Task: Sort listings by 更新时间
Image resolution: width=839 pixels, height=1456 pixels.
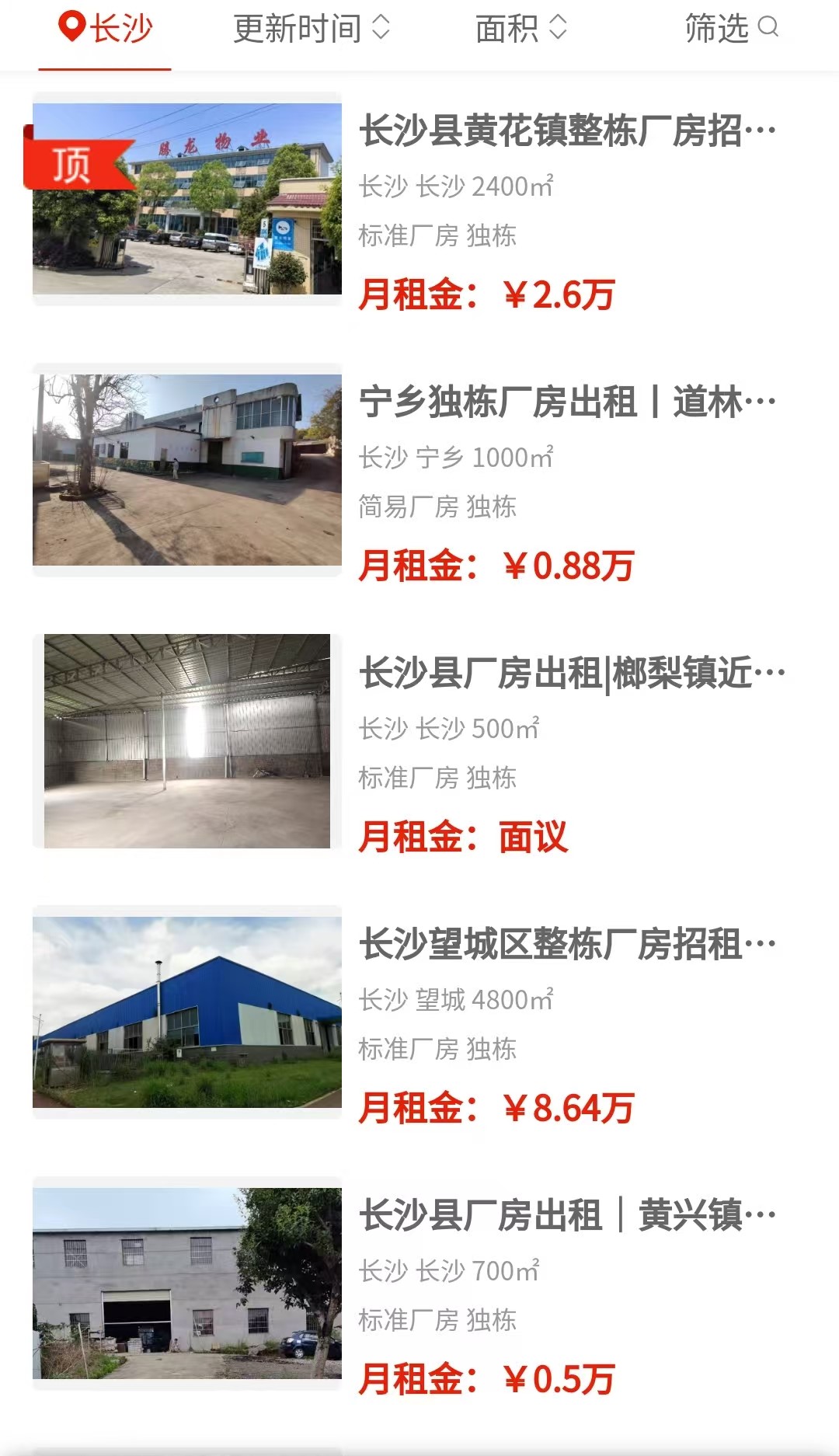Action: (x=311, y=30)
